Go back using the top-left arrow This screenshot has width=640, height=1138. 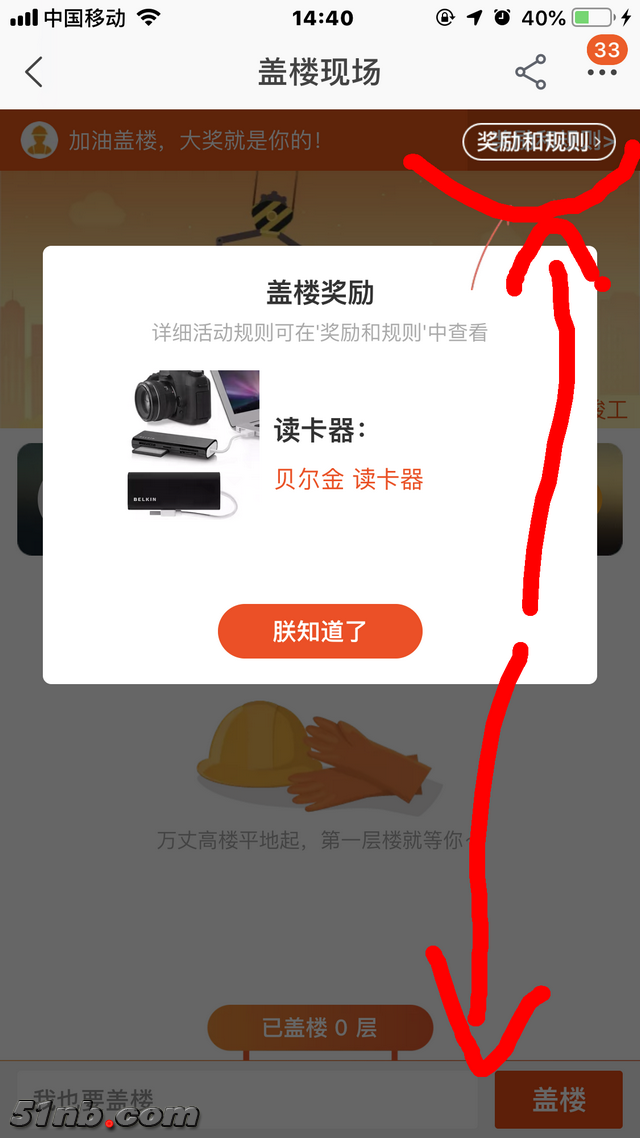pyautogui.click(x=35, y=72)
